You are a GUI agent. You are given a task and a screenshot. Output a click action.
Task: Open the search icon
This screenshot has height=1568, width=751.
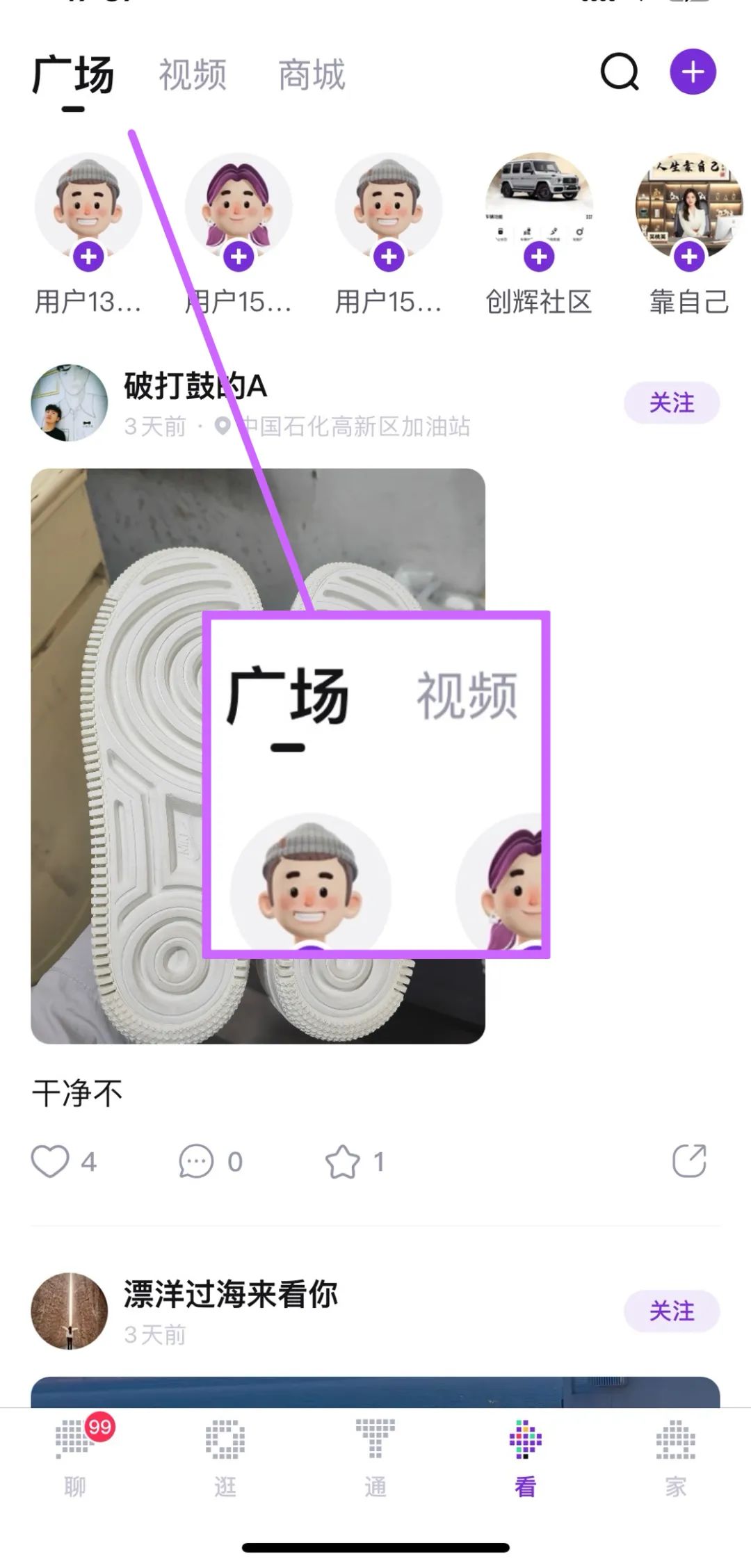[619, 72]
